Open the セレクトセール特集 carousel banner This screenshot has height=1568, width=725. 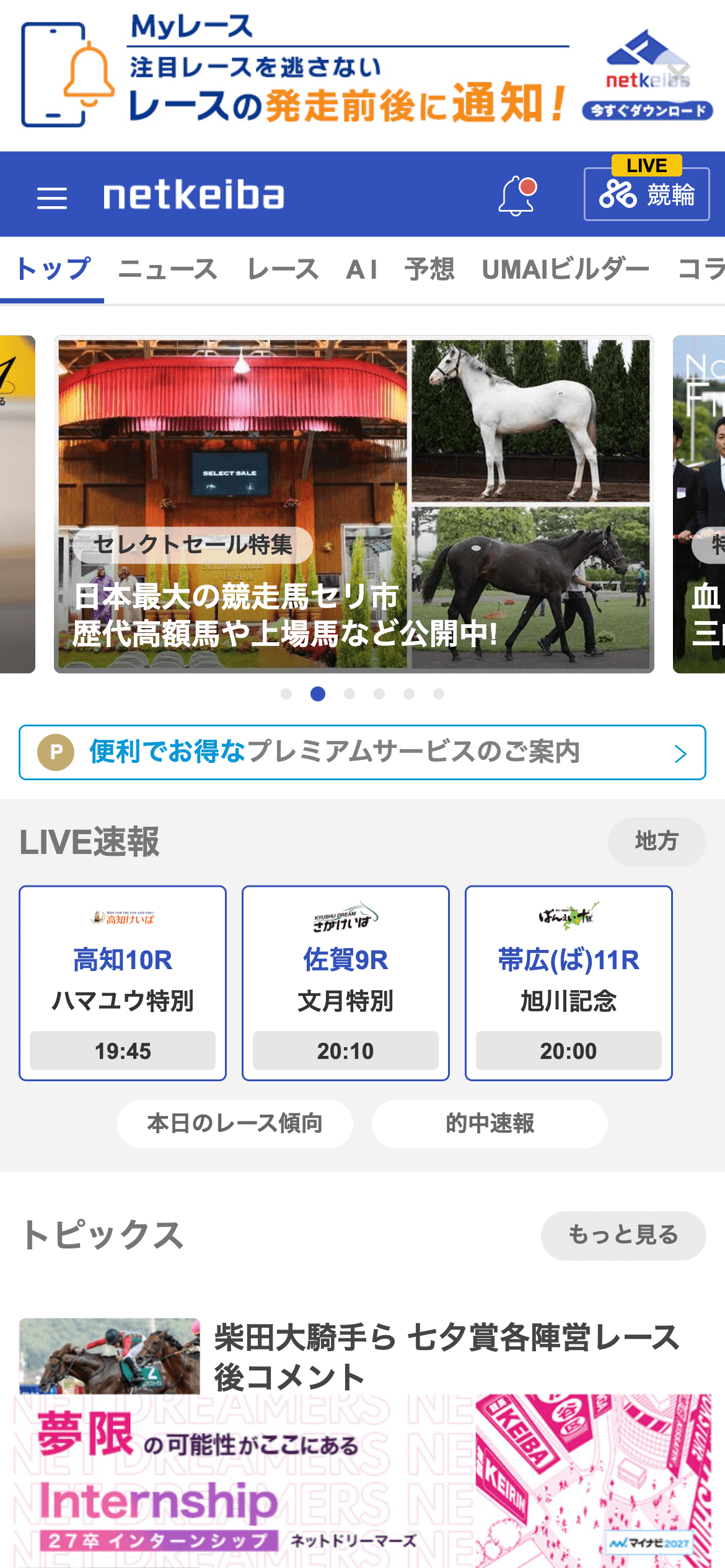pos(354,504)
